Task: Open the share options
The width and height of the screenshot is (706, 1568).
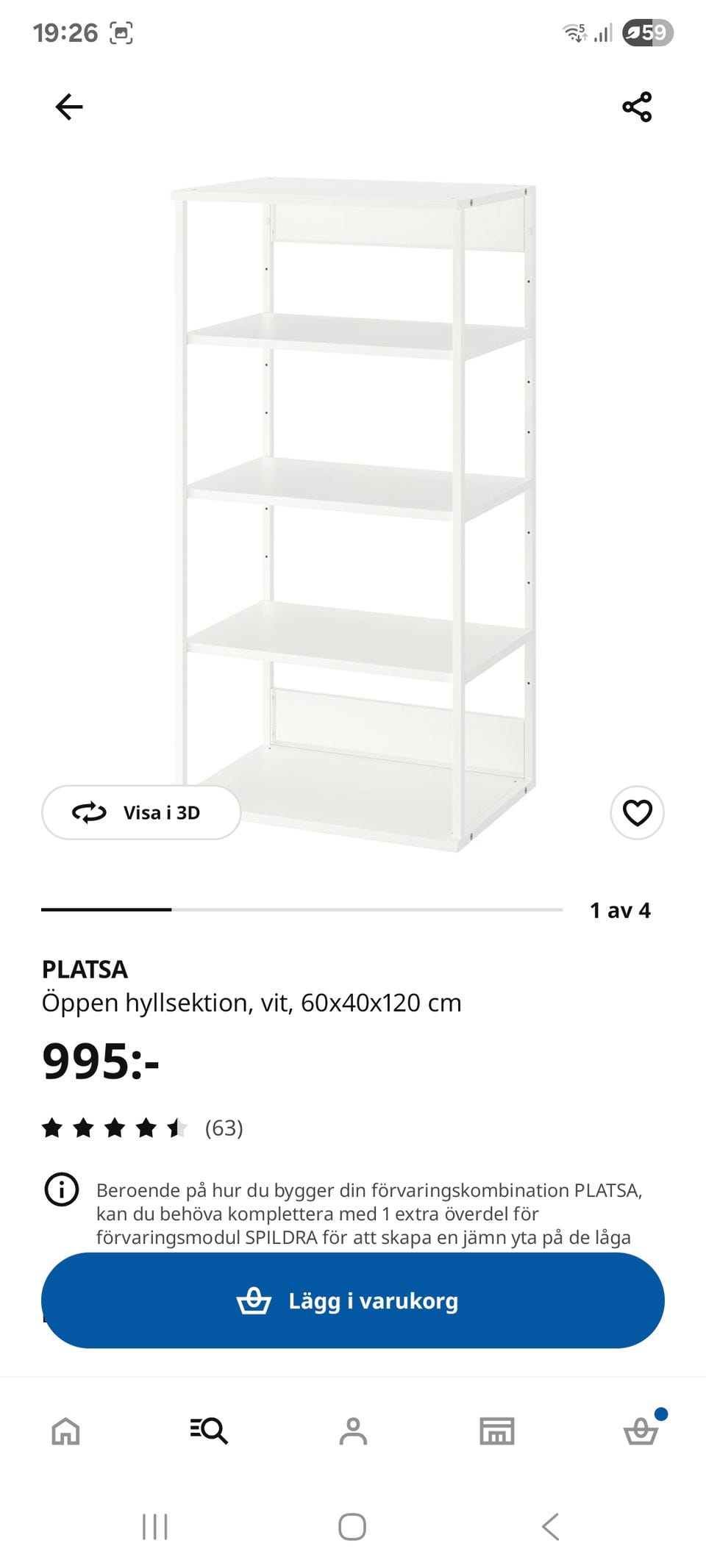Action: (x=637, y=108)
